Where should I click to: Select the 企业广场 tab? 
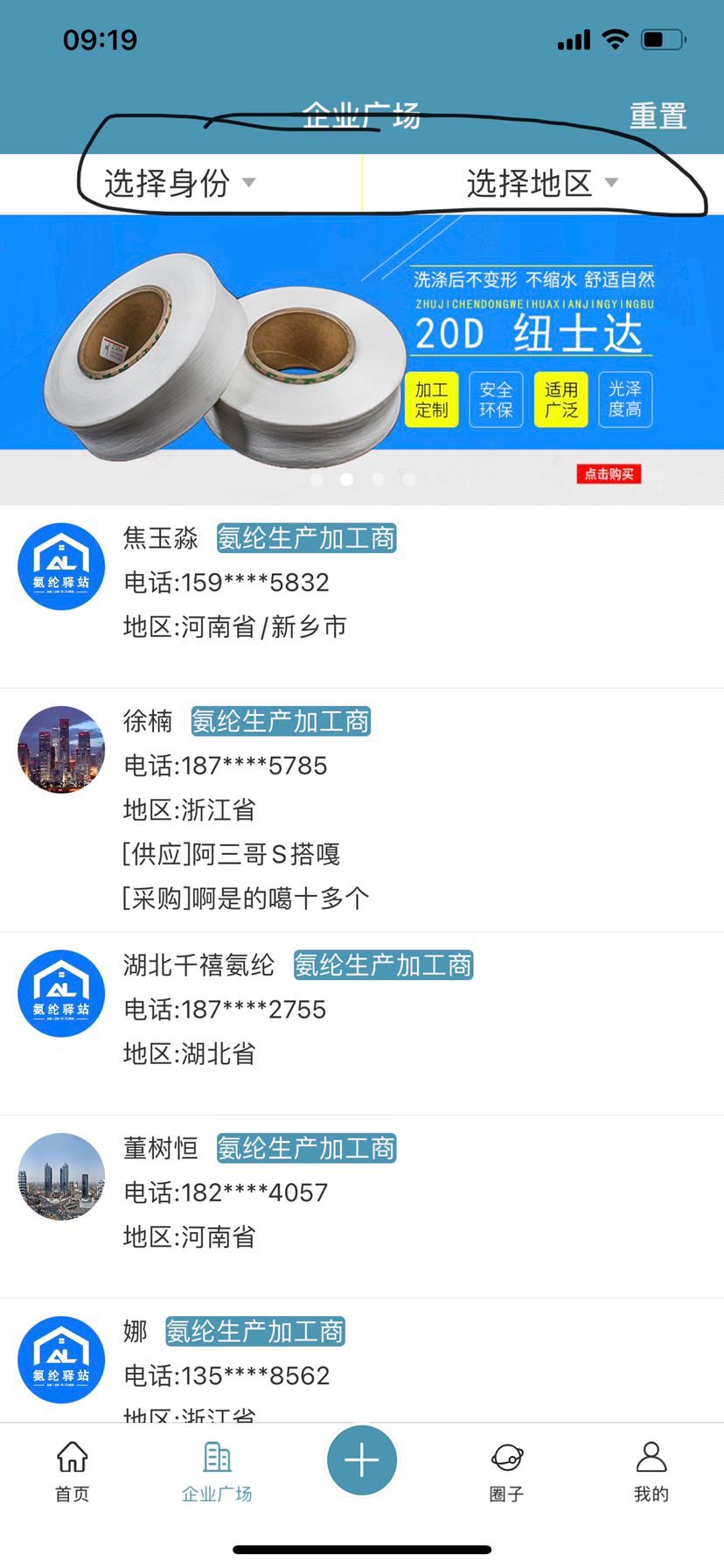pyautogui.click(x=217, y=1471)
